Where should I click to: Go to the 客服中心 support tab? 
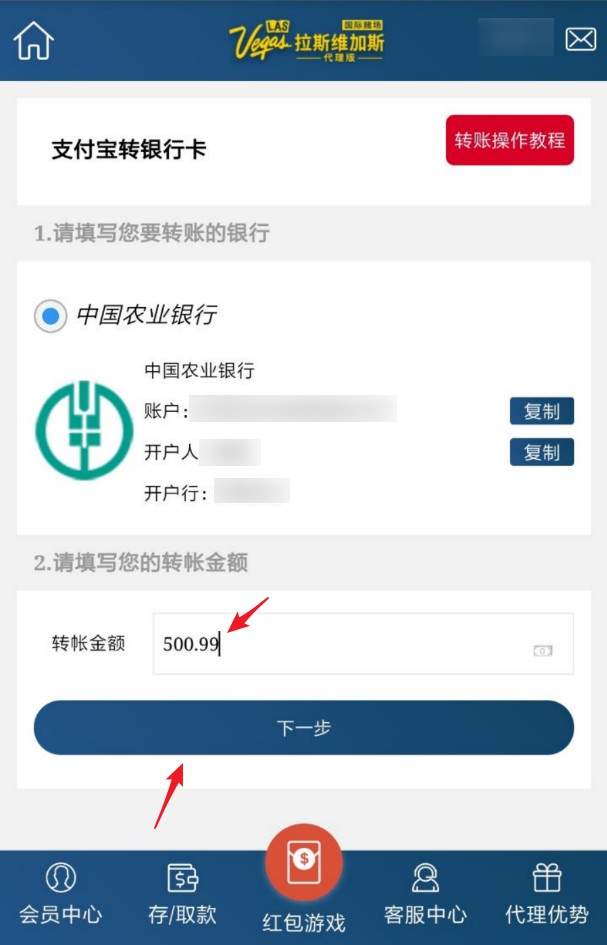pos(425,894)
